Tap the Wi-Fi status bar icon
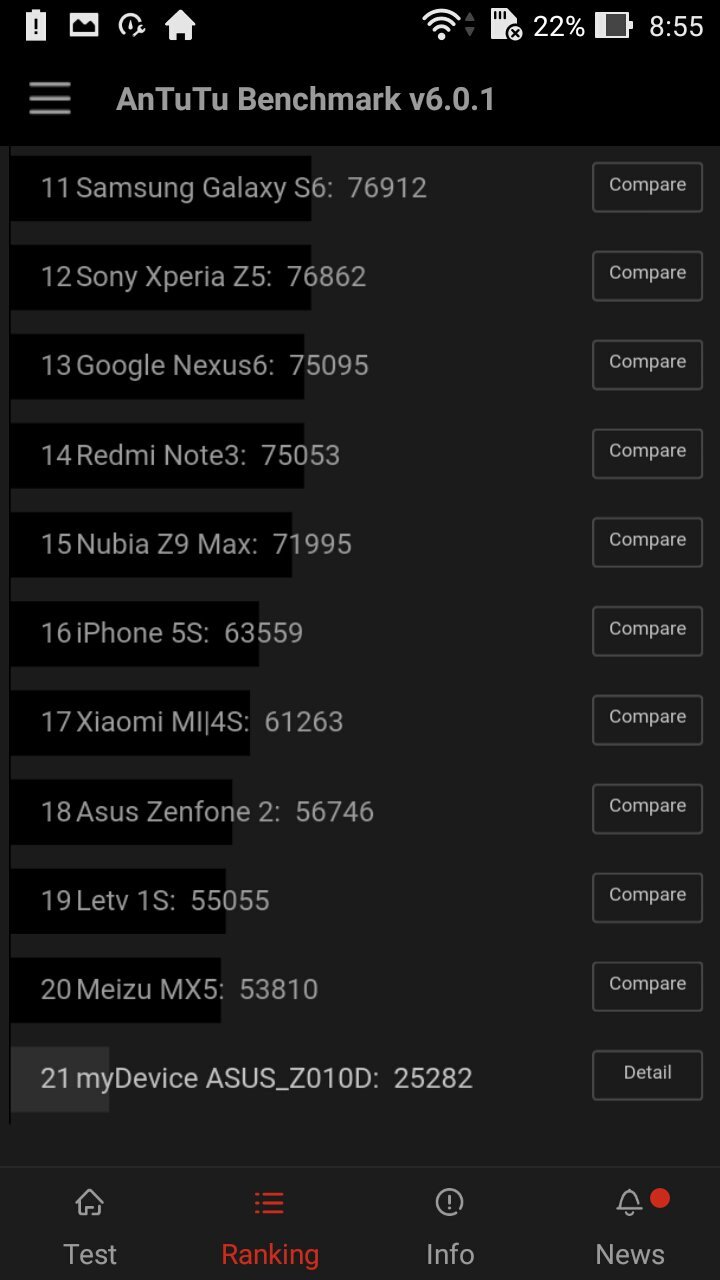This screenshot has height=1280, width=720. pos(440,25)
